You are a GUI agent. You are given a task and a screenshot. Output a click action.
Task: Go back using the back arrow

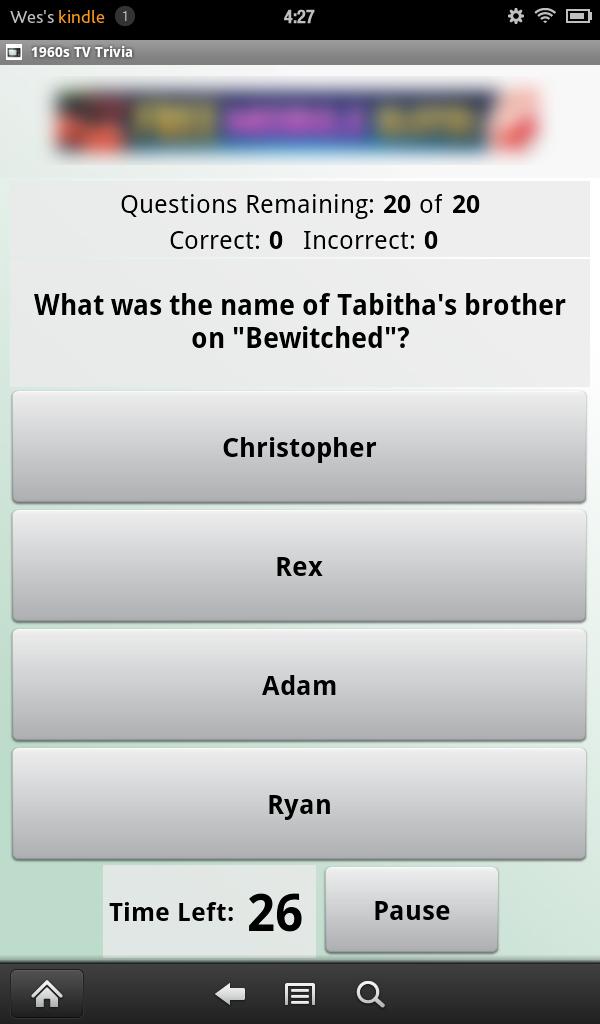click(231, 993)
